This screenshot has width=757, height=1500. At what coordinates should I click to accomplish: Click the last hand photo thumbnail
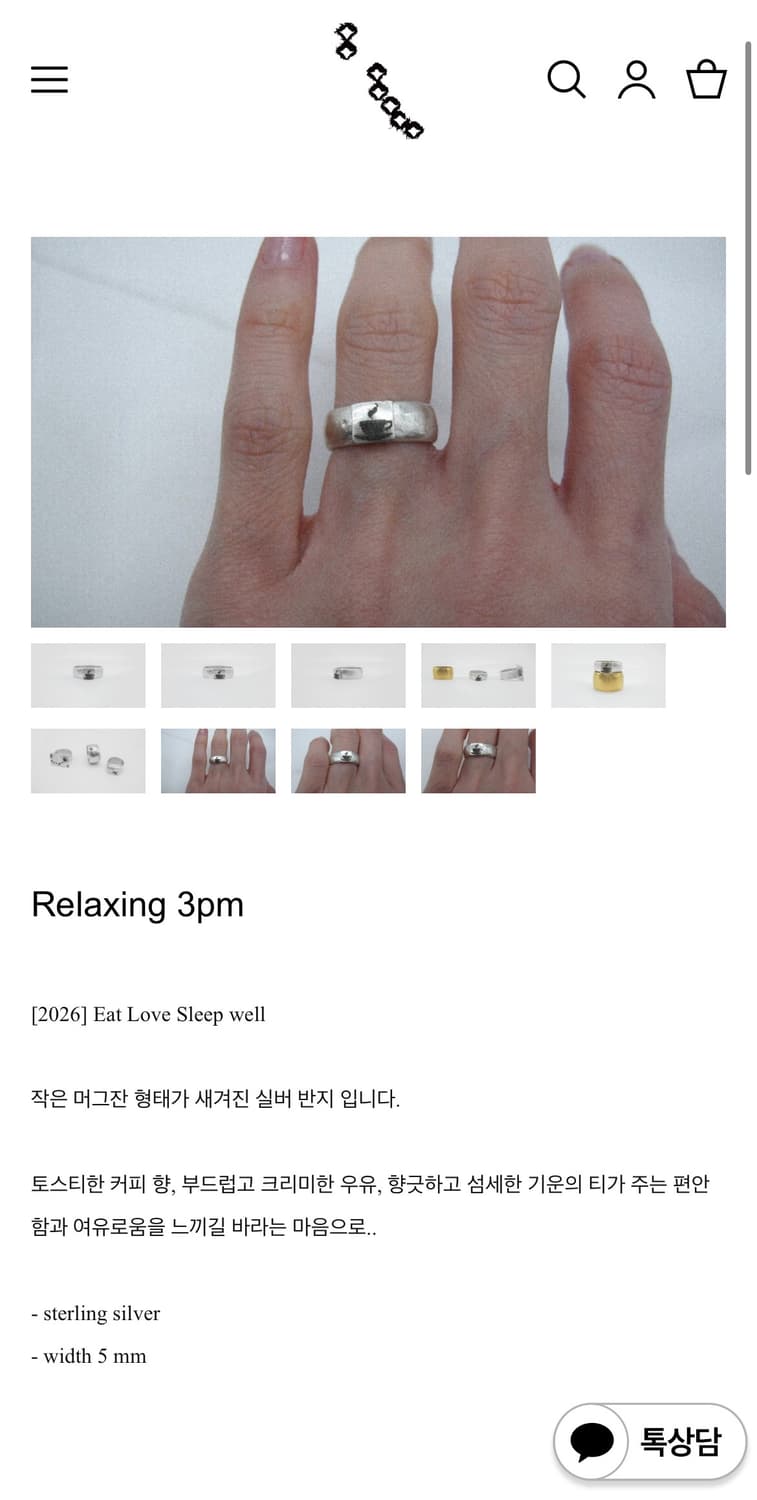(x=478, y=760)
